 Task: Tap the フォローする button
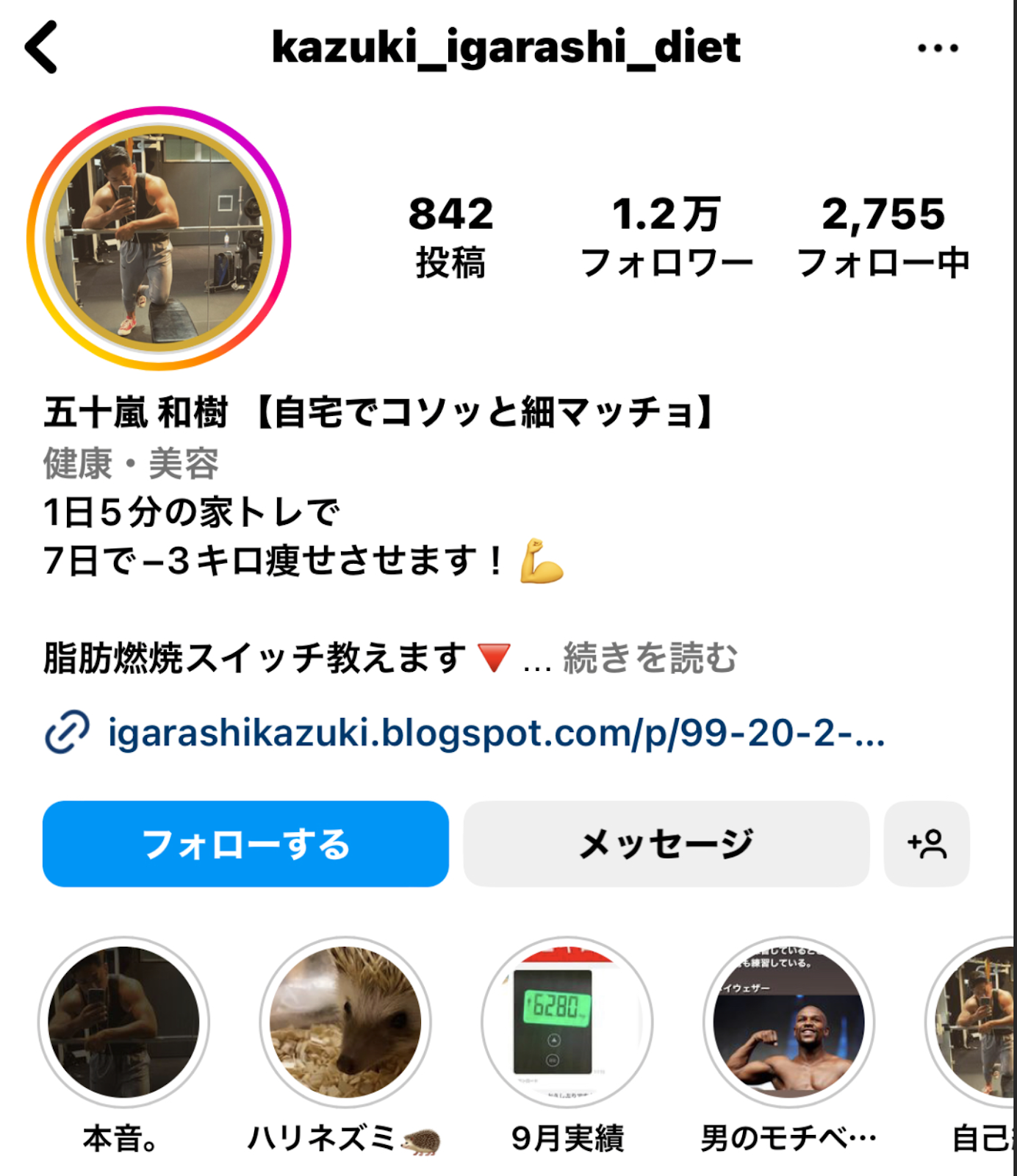[x=245, y=844]
